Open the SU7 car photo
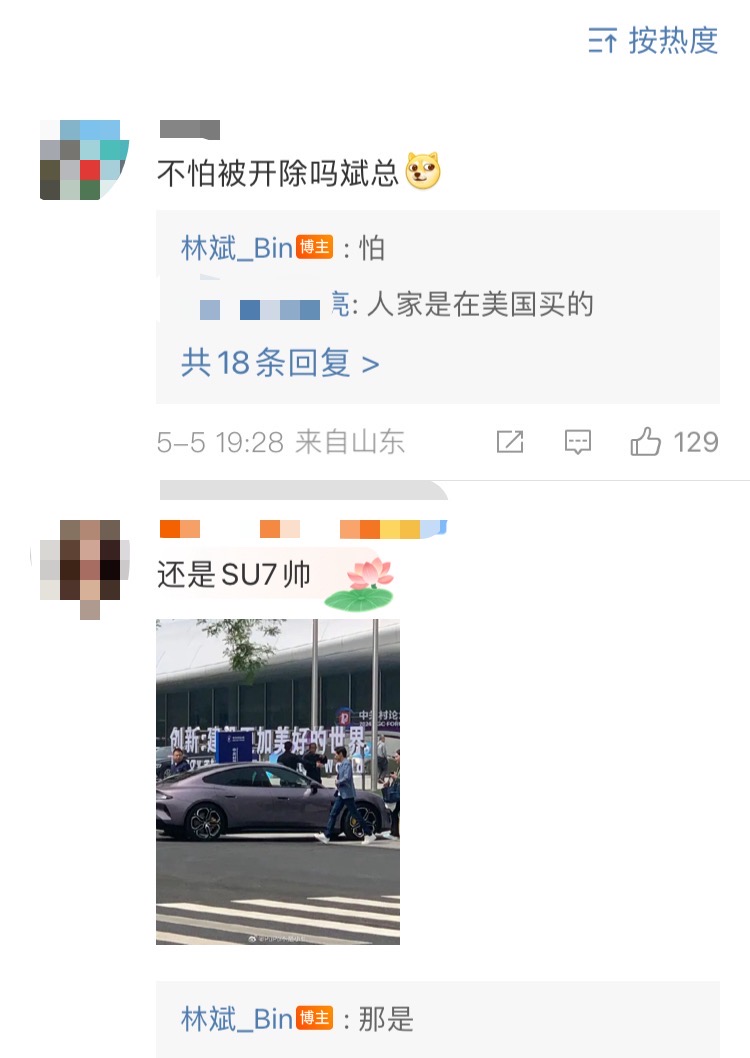The height and width of the screenshot is (1058, 750). [278, 781]
